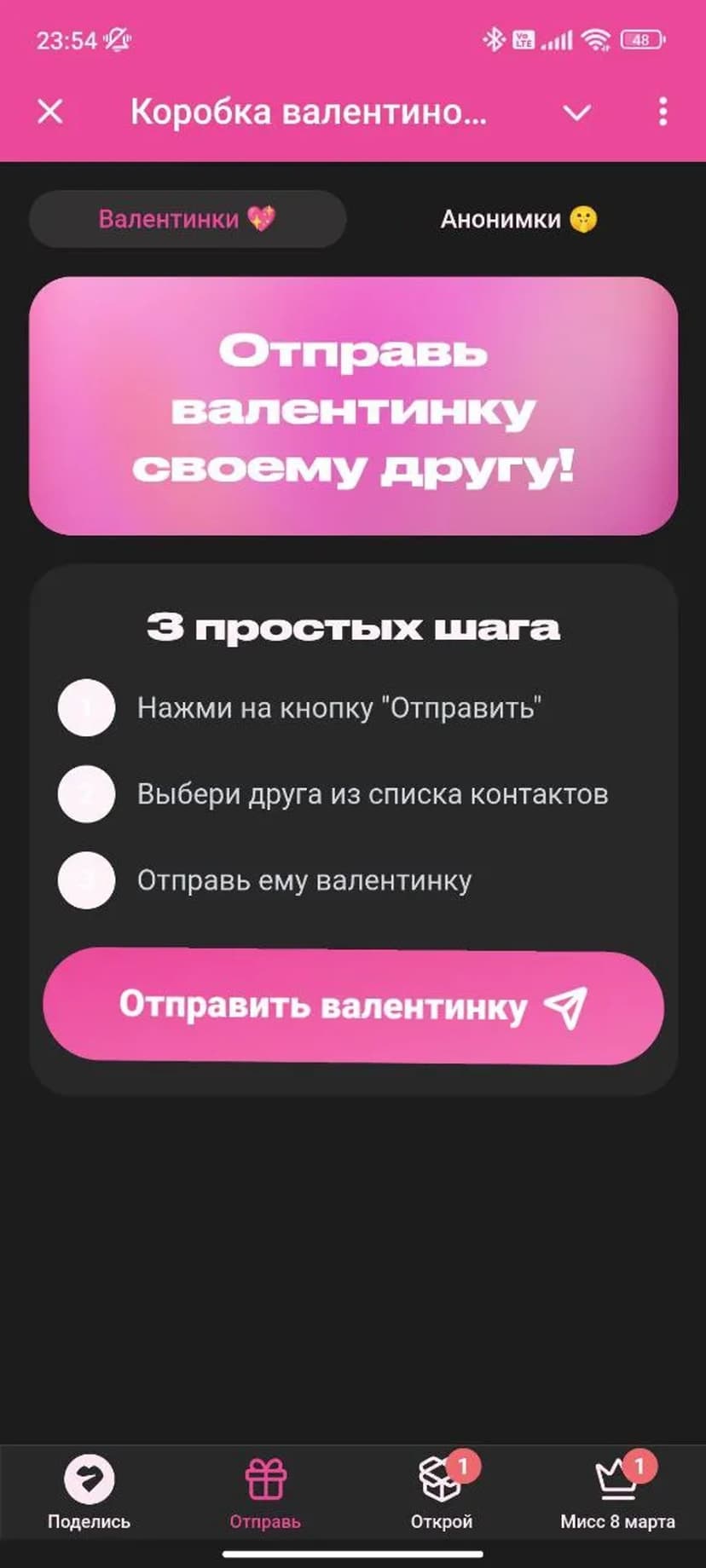Screen dimensions: 706x1568
Task: Switch to the Анонимки tab
Action: tap(518, 219)
